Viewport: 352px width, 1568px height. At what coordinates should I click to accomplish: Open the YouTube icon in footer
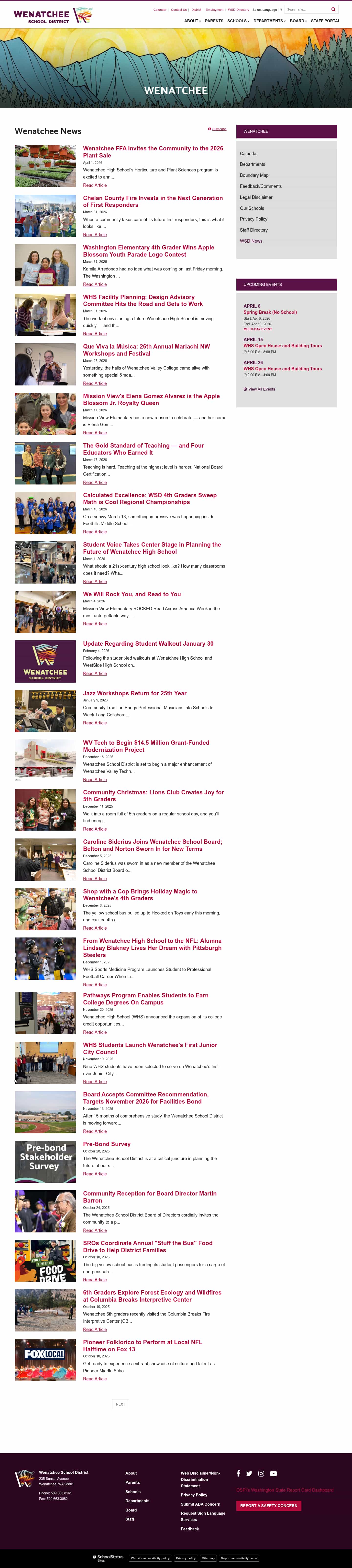[274, 1473]
